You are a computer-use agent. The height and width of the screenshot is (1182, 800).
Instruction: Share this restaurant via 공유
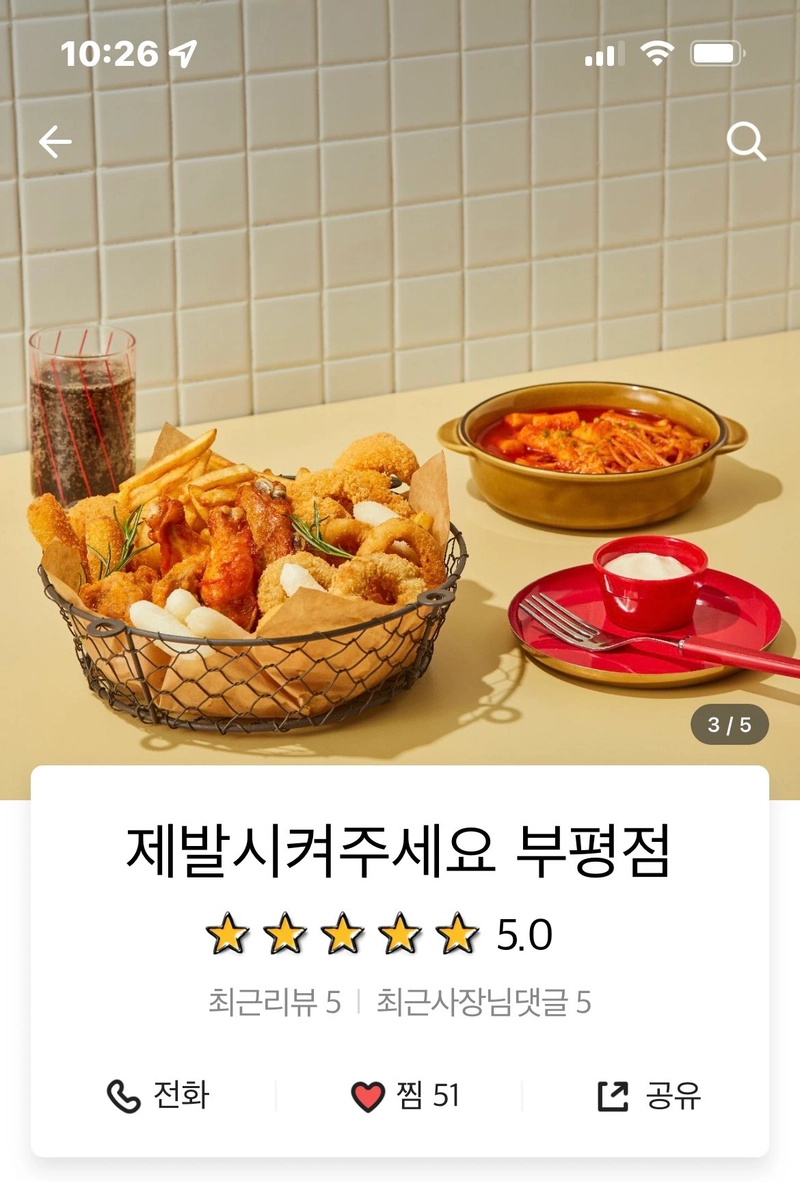649,1096
